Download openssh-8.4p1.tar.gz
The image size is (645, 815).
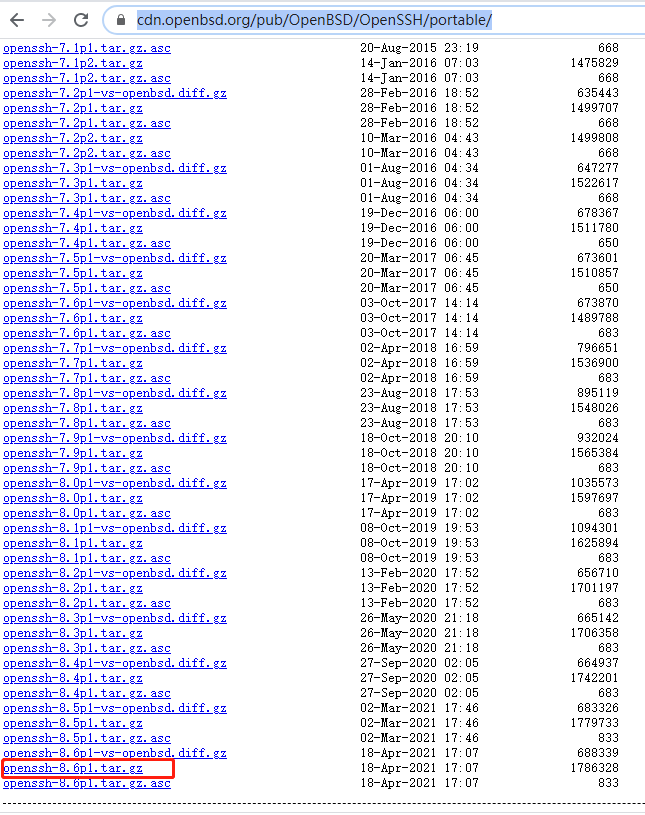73,678
